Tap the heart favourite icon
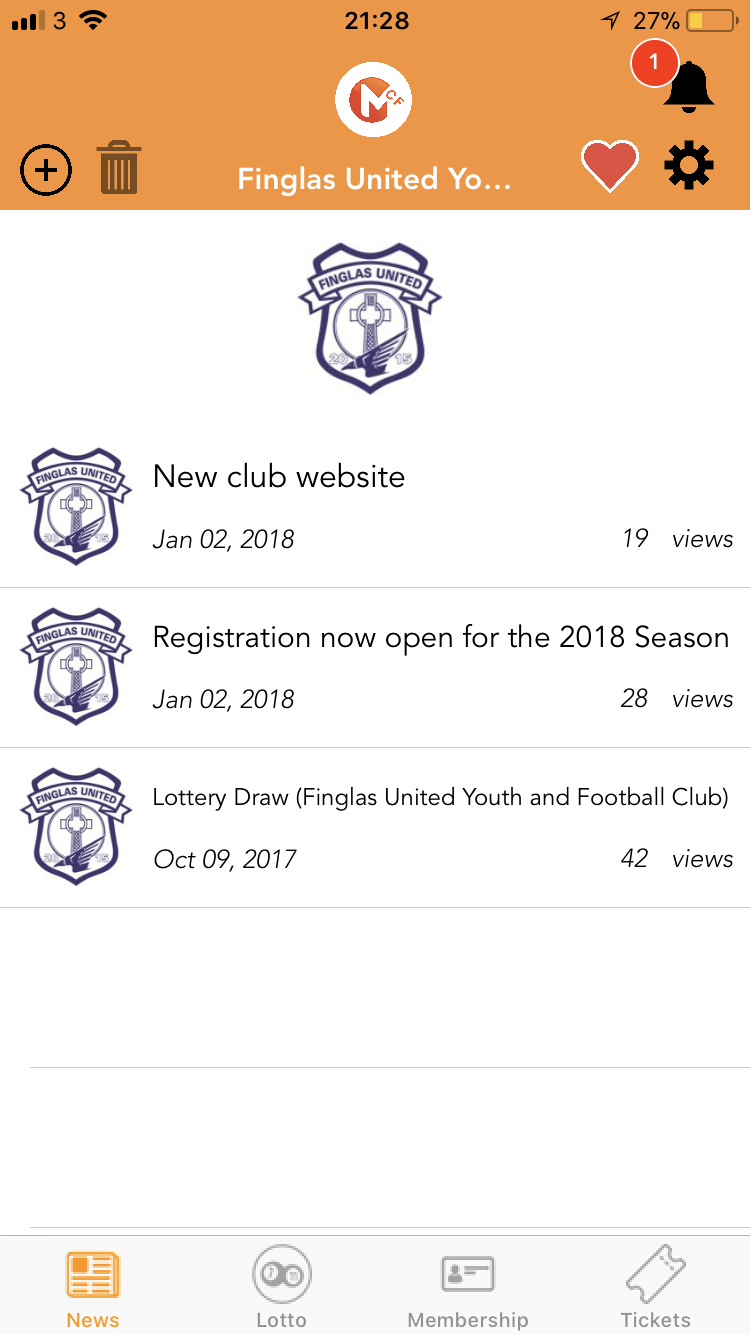 (610, 166)
